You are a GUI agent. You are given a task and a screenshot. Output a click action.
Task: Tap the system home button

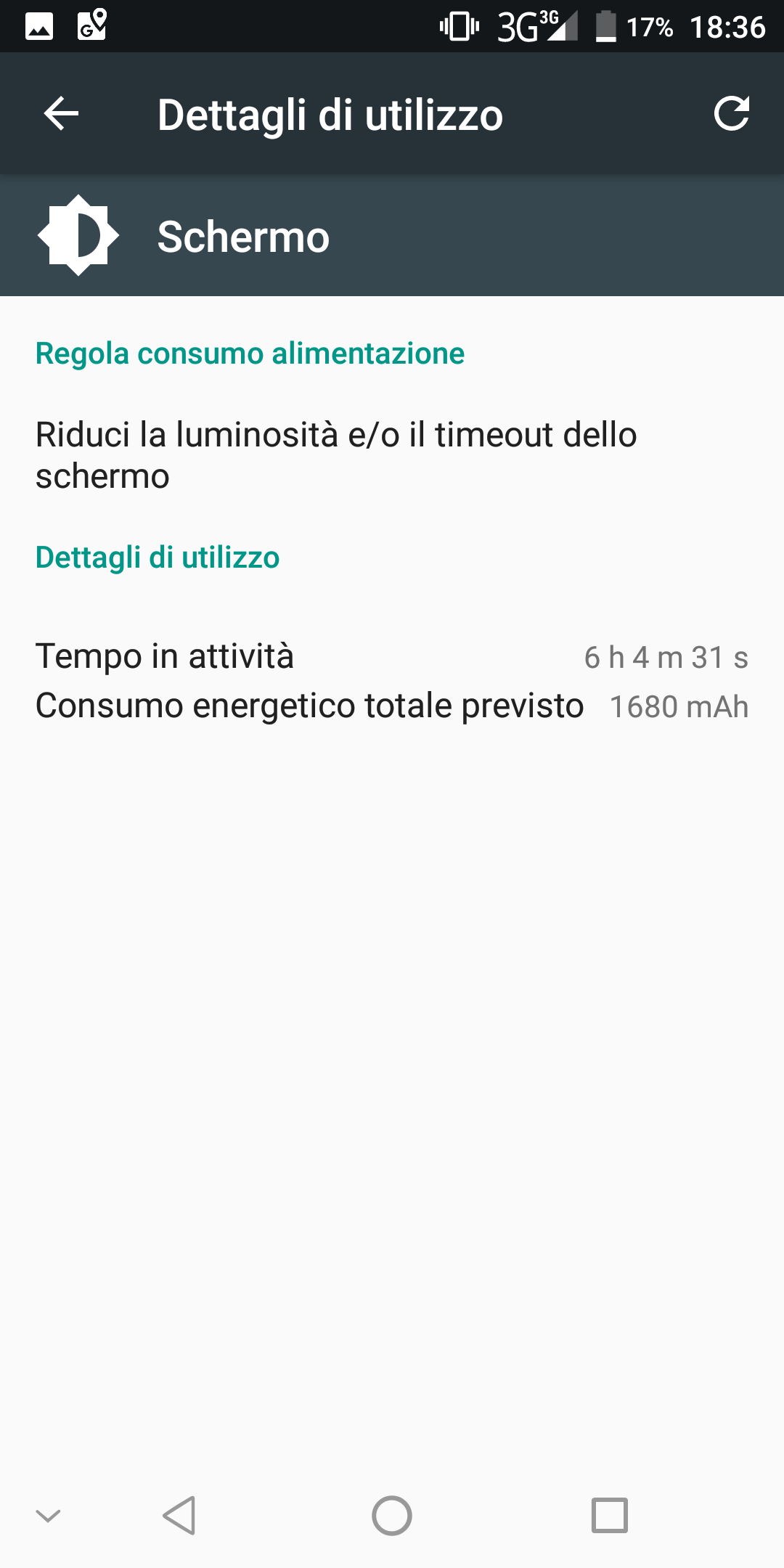coord(392,1516)
